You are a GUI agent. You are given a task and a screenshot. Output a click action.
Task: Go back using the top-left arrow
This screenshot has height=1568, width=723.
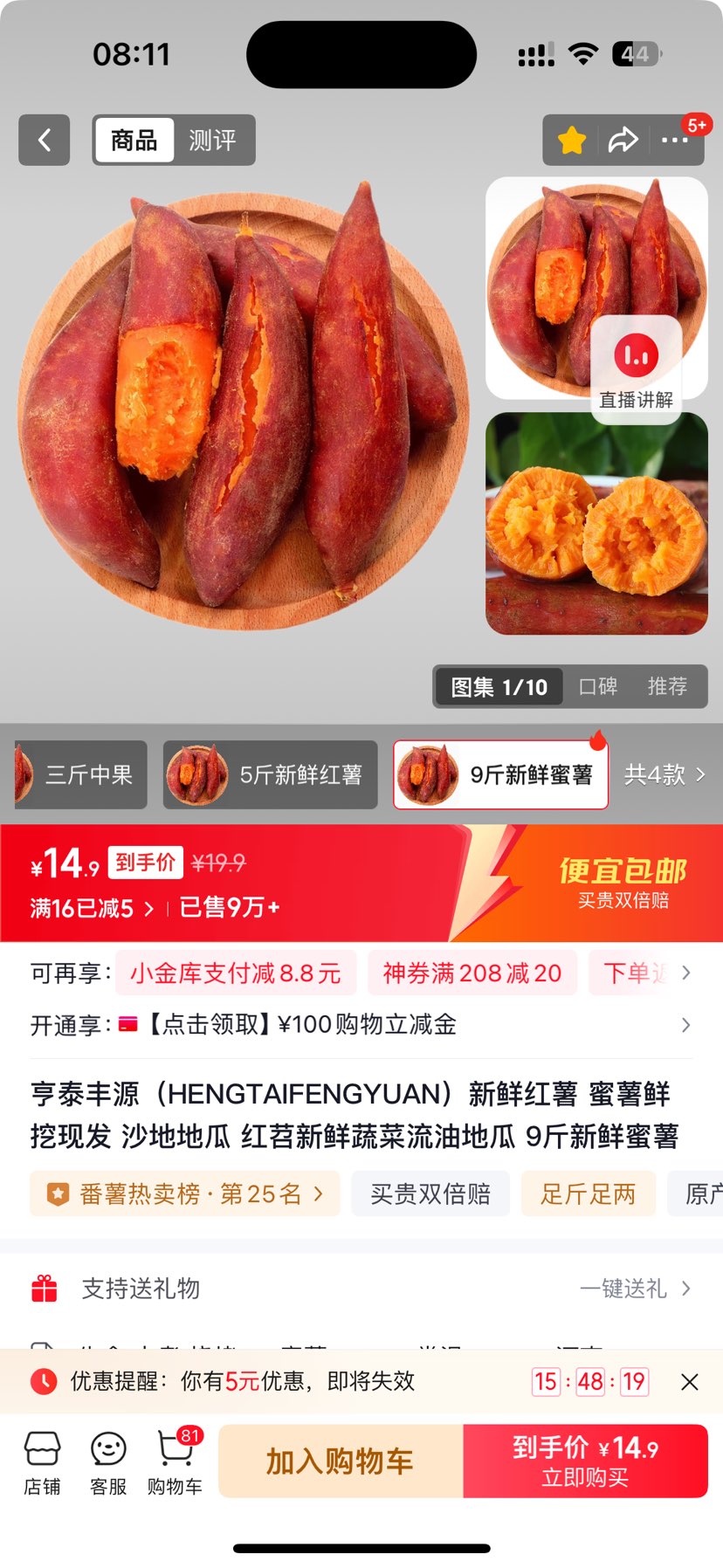(x=44, y=140)
